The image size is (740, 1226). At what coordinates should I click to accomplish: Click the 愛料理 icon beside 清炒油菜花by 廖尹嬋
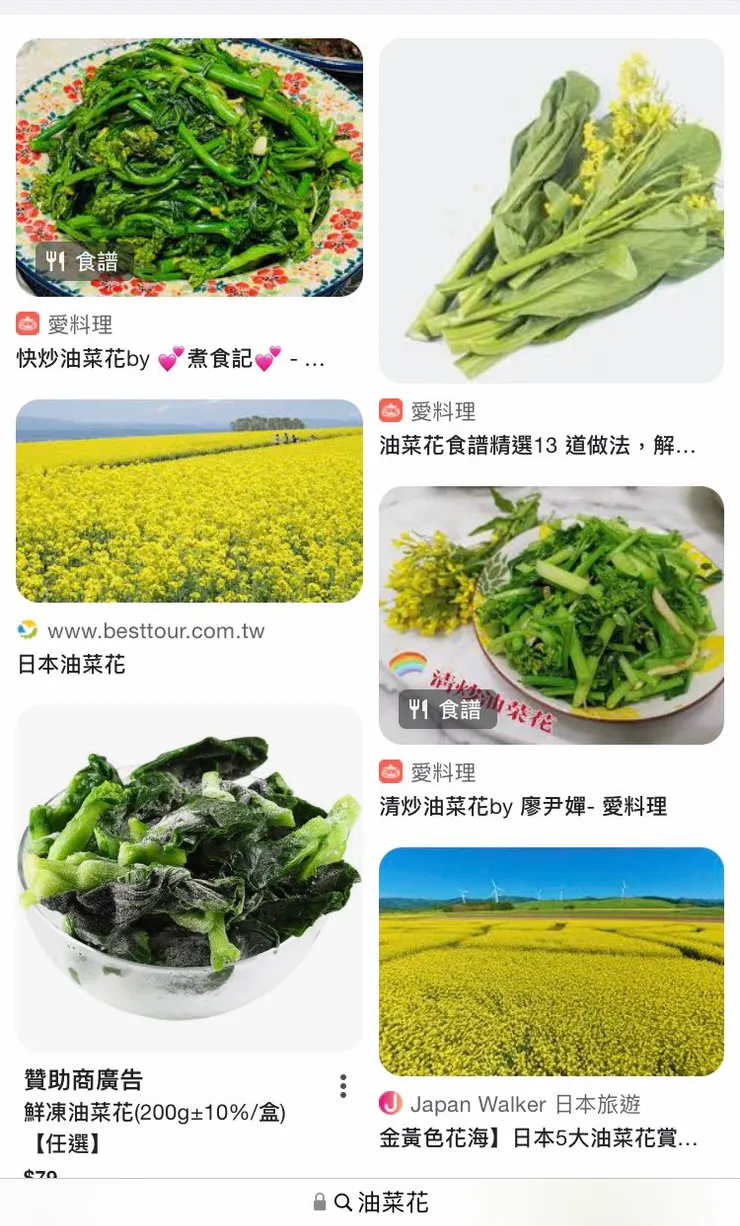point(391,771)
